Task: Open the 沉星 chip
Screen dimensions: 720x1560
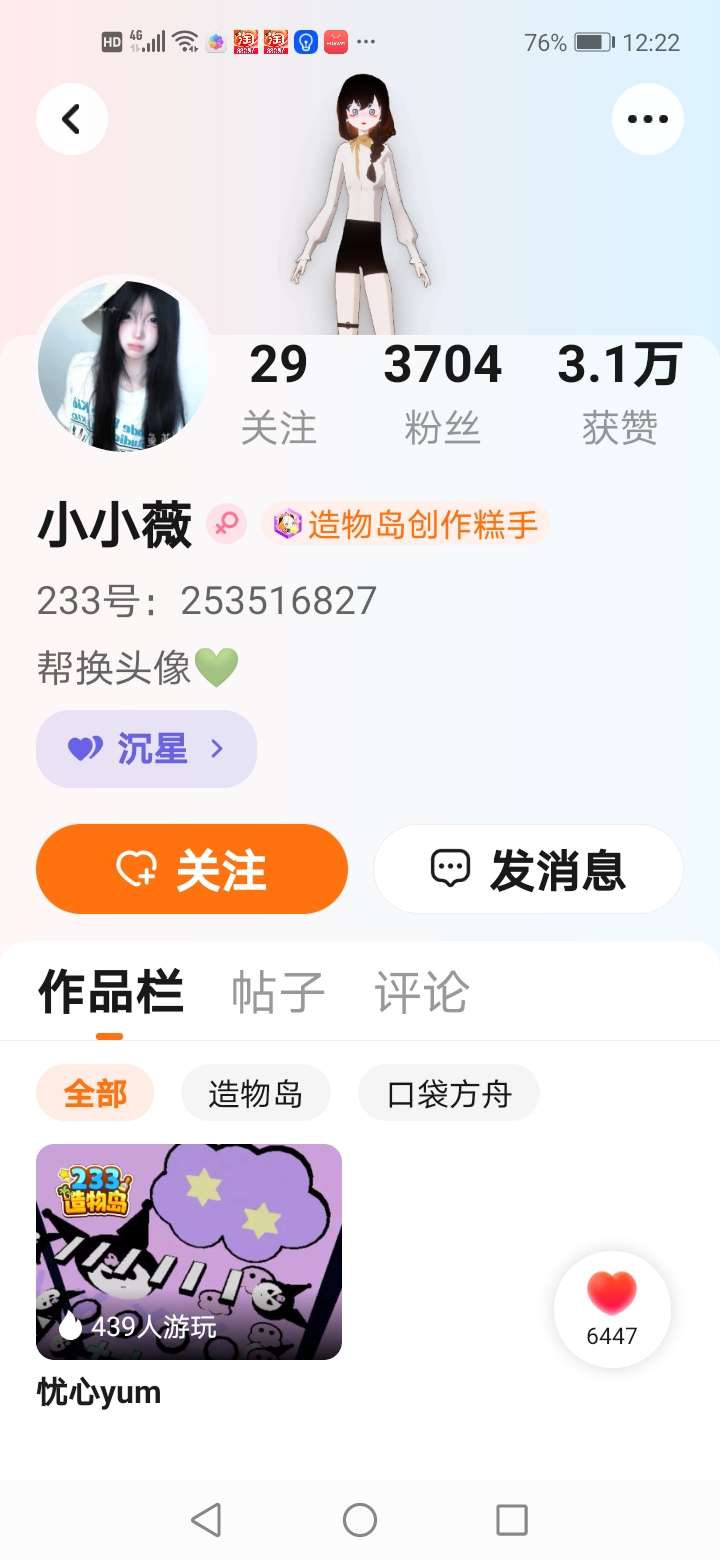Action: [146, 749]
